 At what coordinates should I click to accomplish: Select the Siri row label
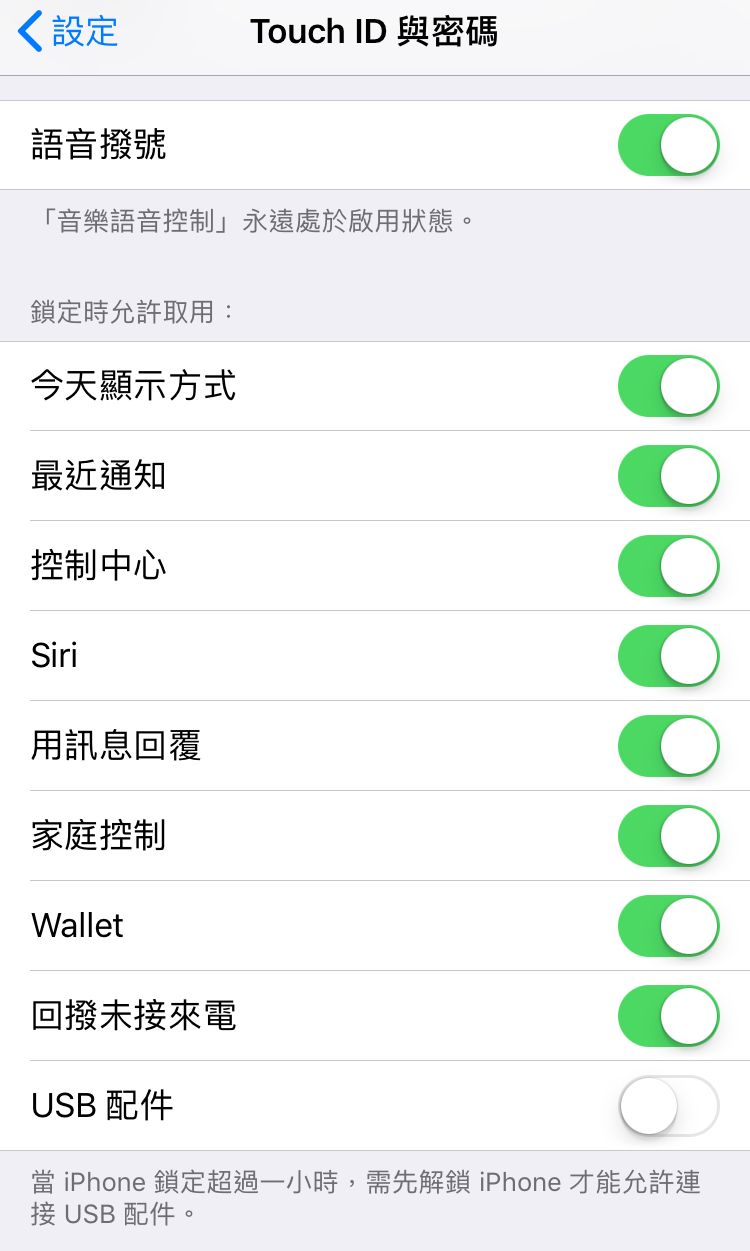click(55, 656)
